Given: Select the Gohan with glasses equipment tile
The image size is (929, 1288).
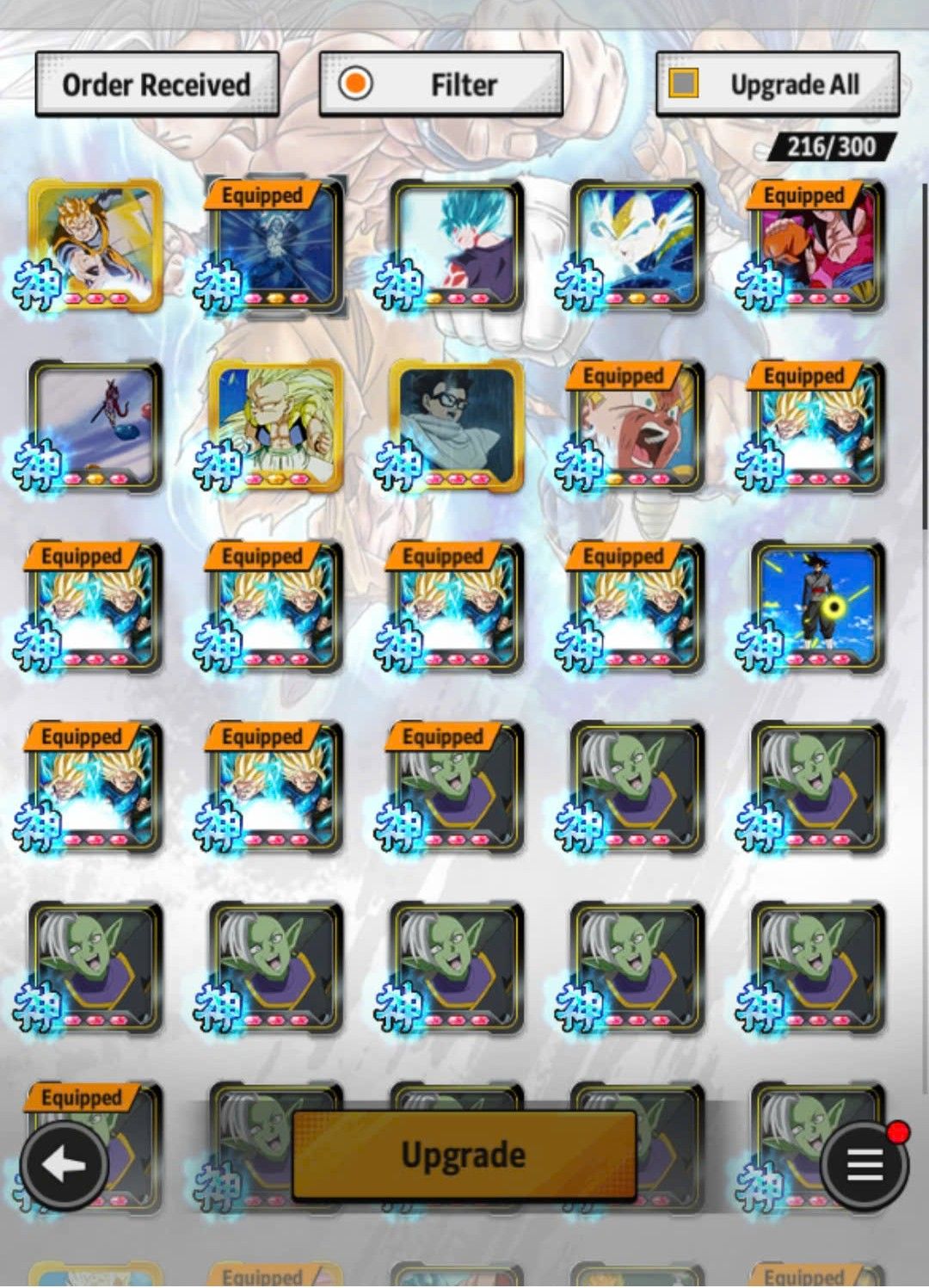Looking at the screenshot, I should pyautogui.click(x=457, y=426).
